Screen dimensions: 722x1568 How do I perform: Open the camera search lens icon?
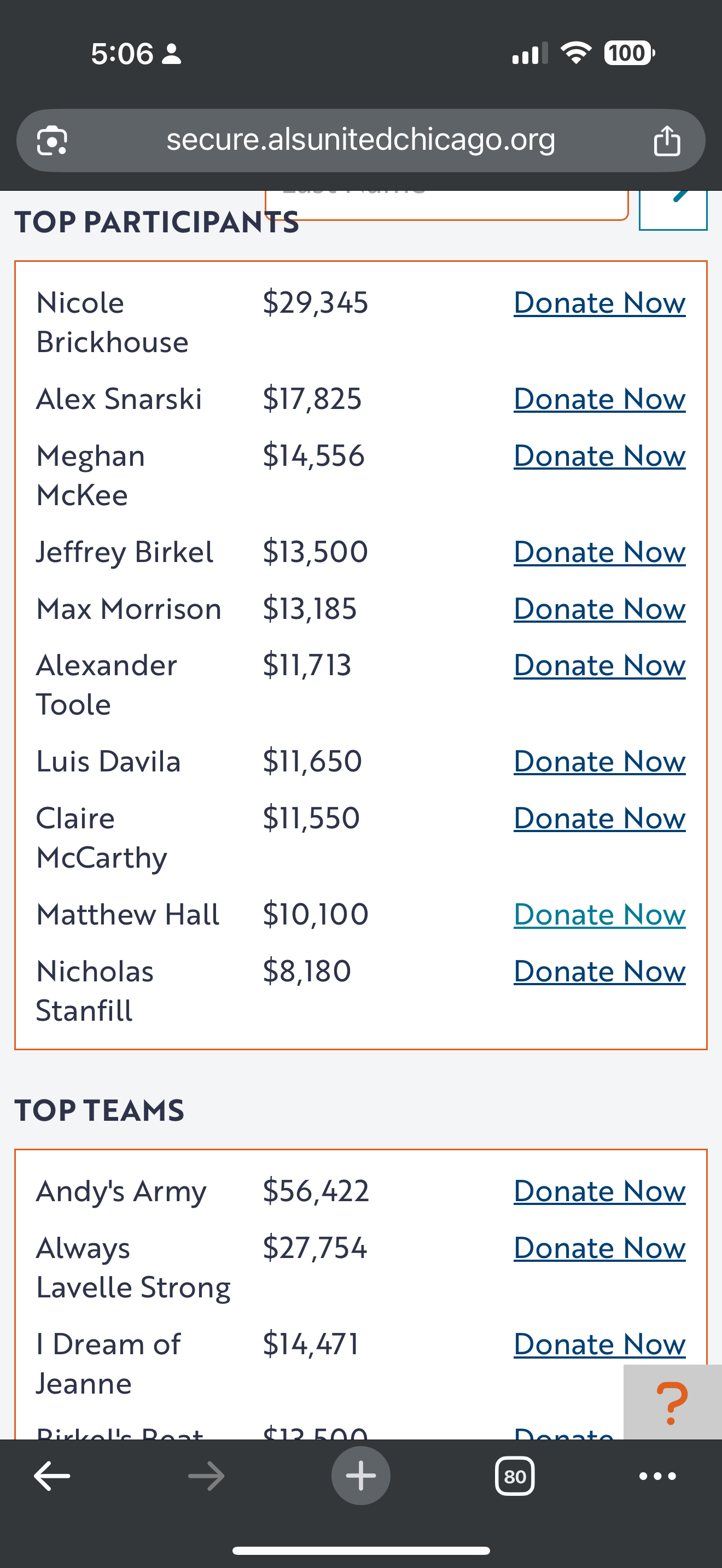point(53,141)
